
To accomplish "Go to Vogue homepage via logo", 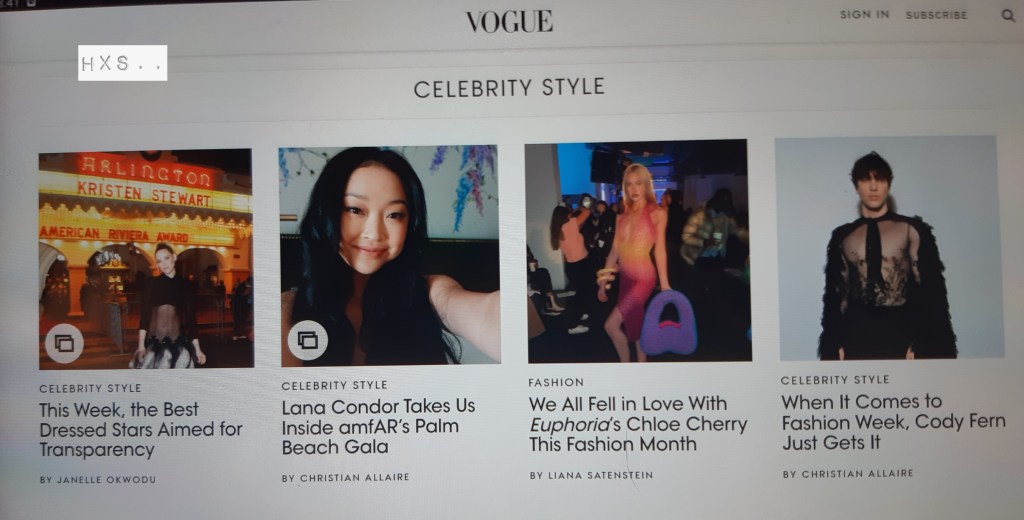I will tap(508, 21).
